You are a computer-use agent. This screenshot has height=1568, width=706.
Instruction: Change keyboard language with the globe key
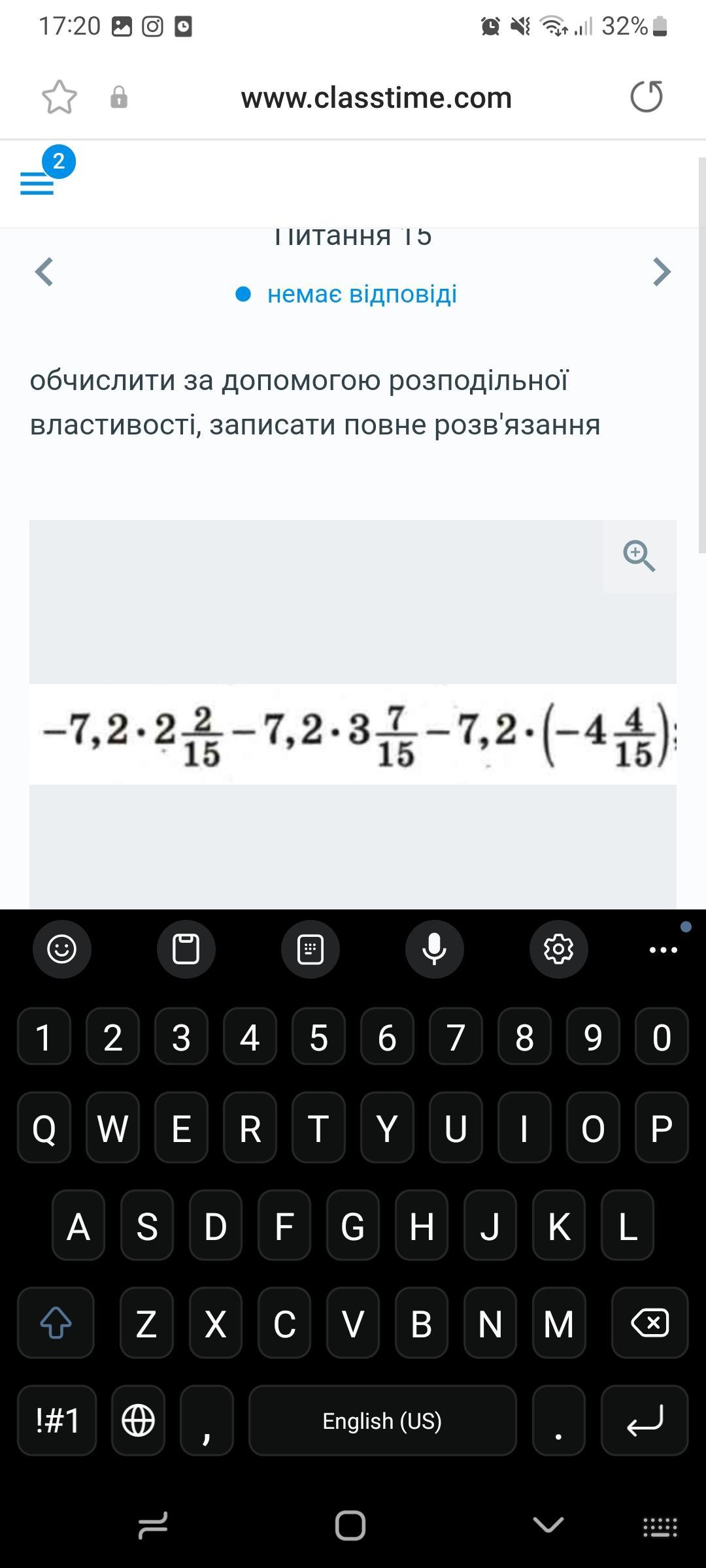coord(139,1420)
